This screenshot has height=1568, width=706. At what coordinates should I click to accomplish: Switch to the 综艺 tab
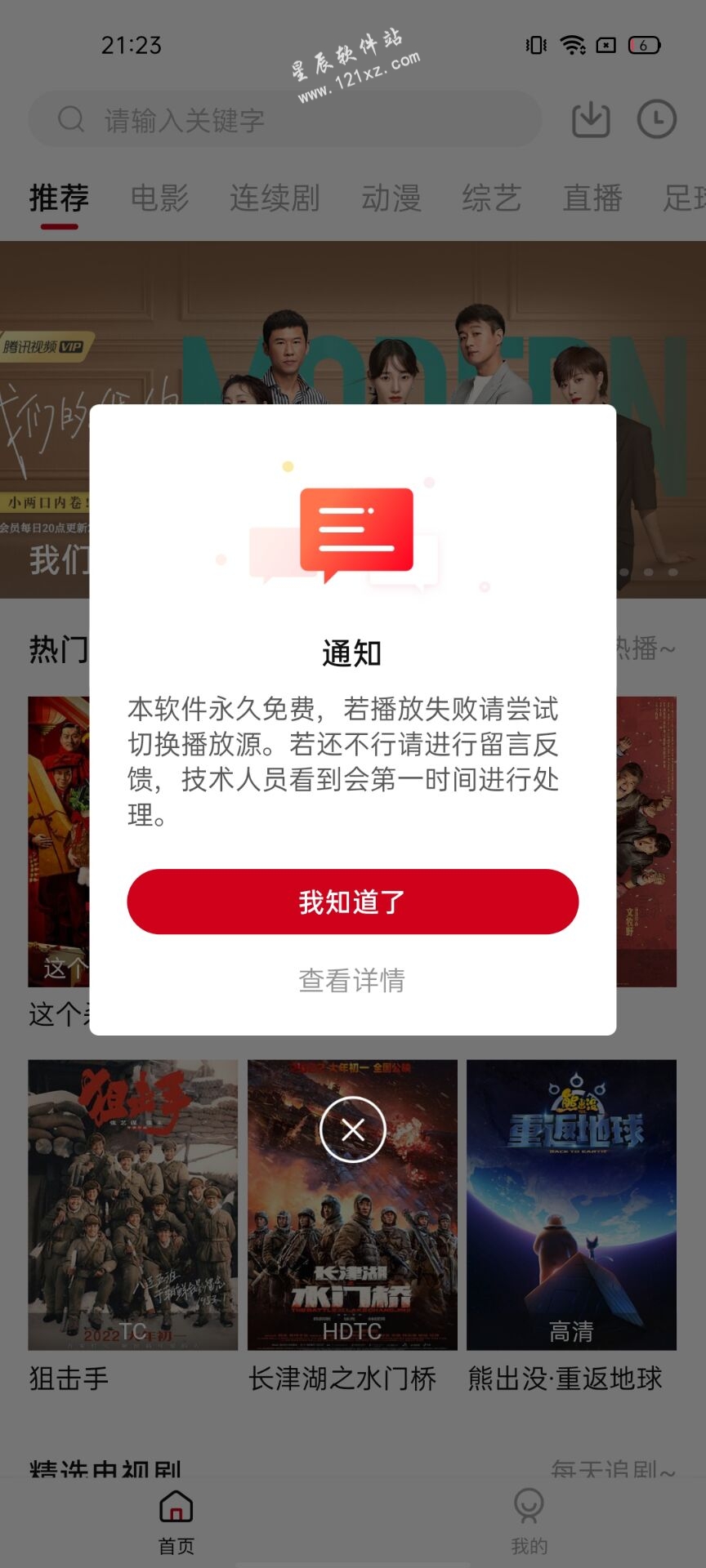pyautogui.click(x=491, y=198)
